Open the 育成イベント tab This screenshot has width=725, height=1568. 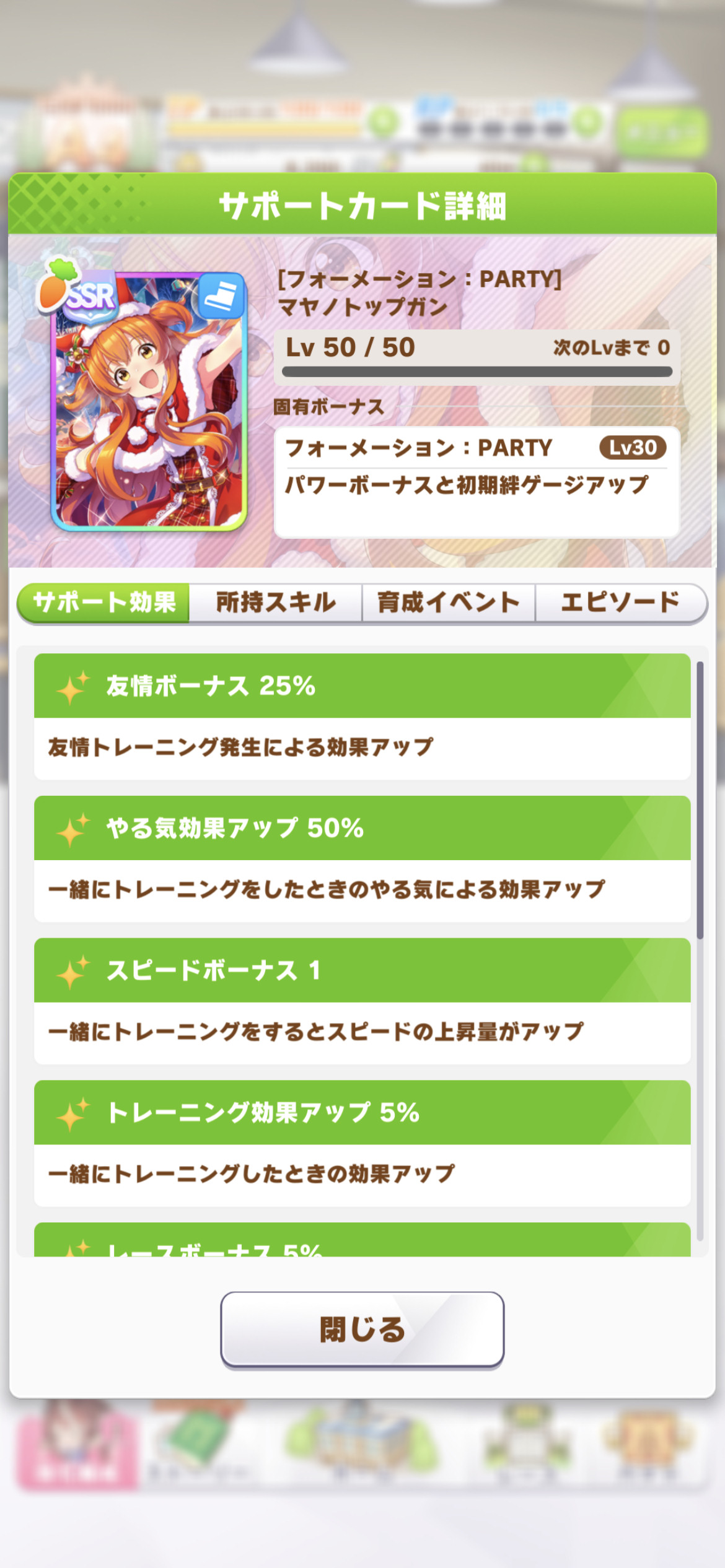pyautogui.click(x=449, y=603)
